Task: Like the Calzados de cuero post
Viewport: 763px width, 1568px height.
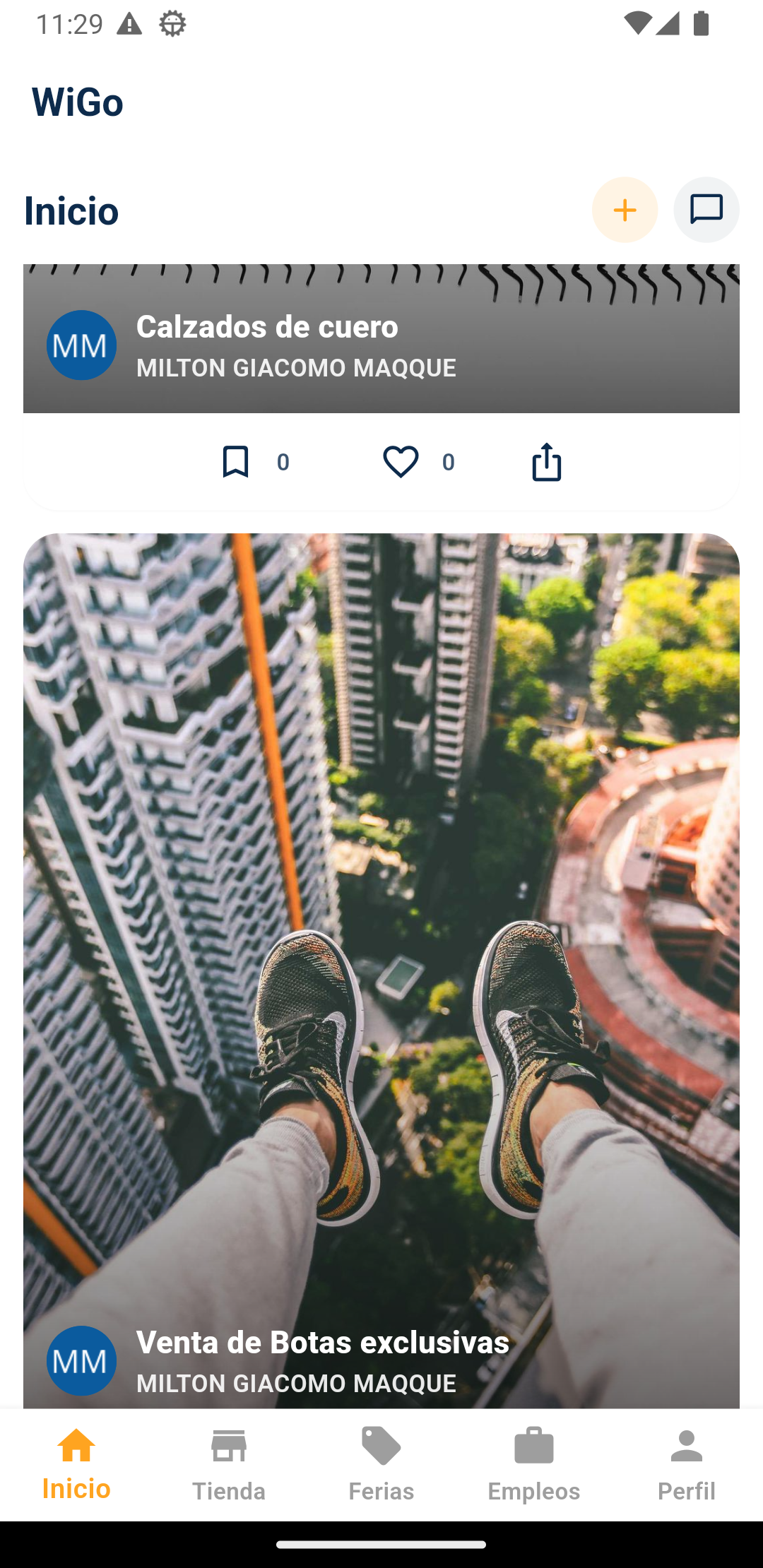Action: tap(401, 462)
